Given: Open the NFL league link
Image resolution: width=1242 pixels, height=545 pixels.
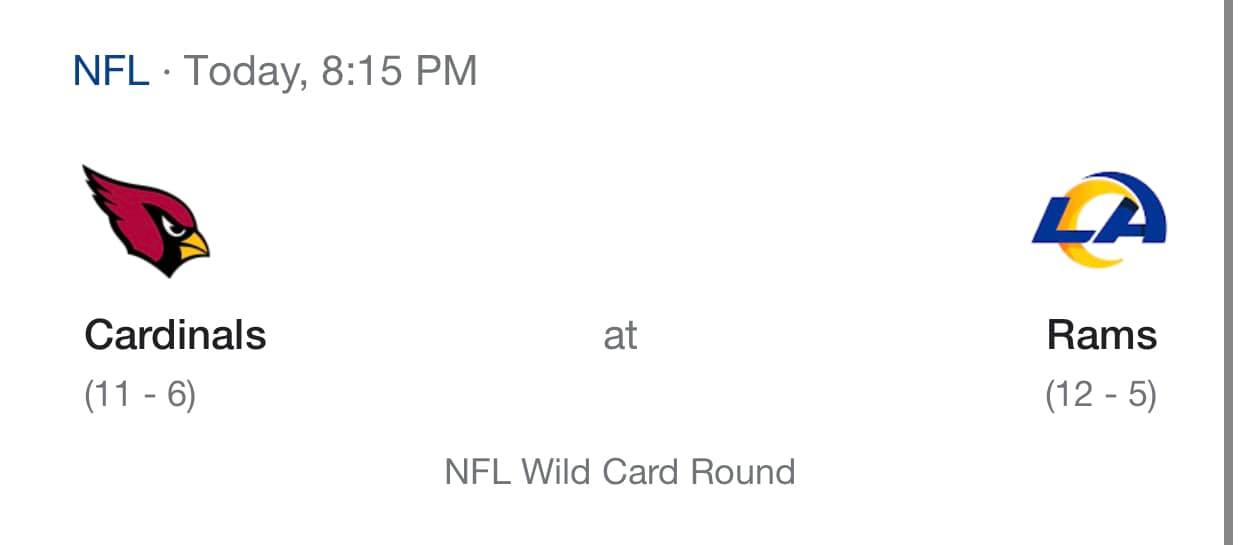Looking at the screenshot, I should [111, 71].
